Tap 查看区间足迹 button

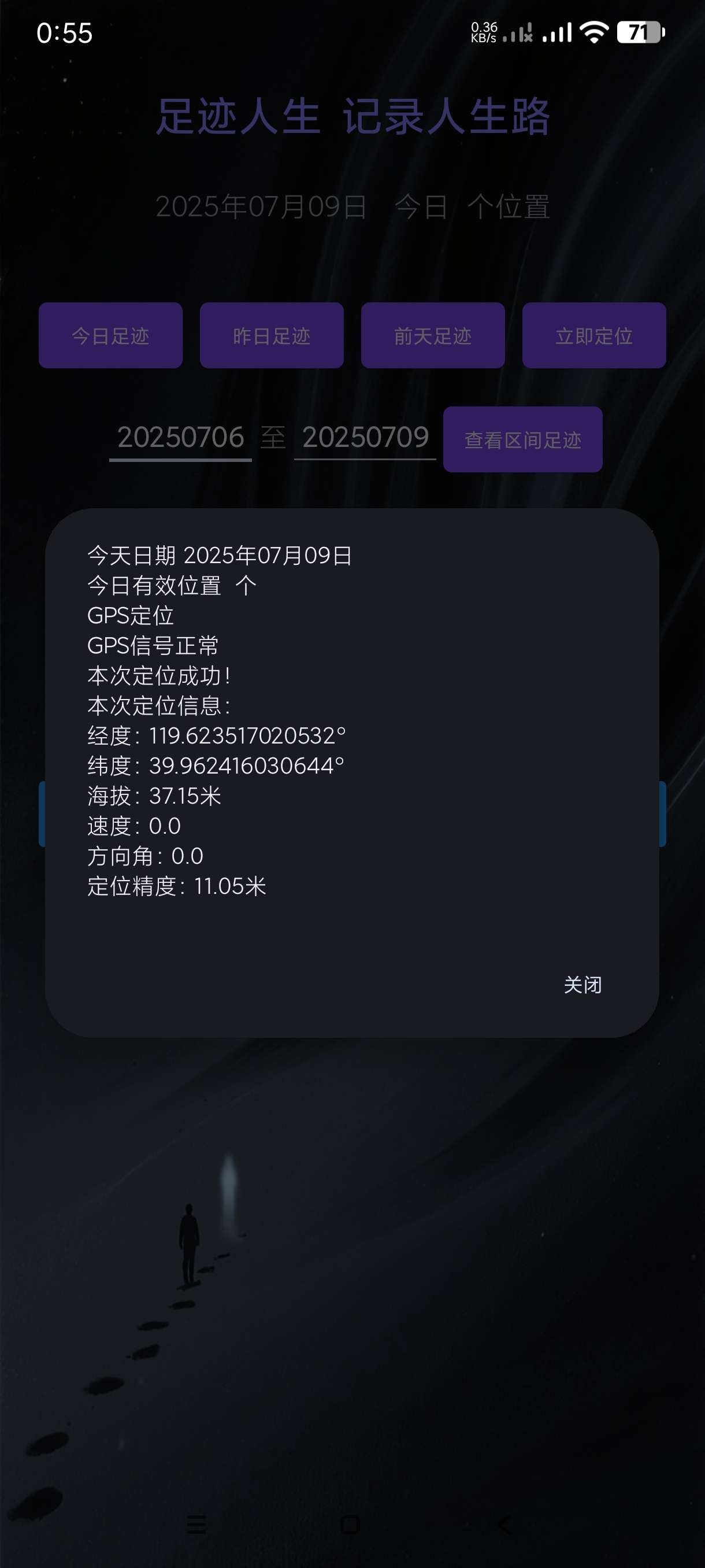coord(522,439)
